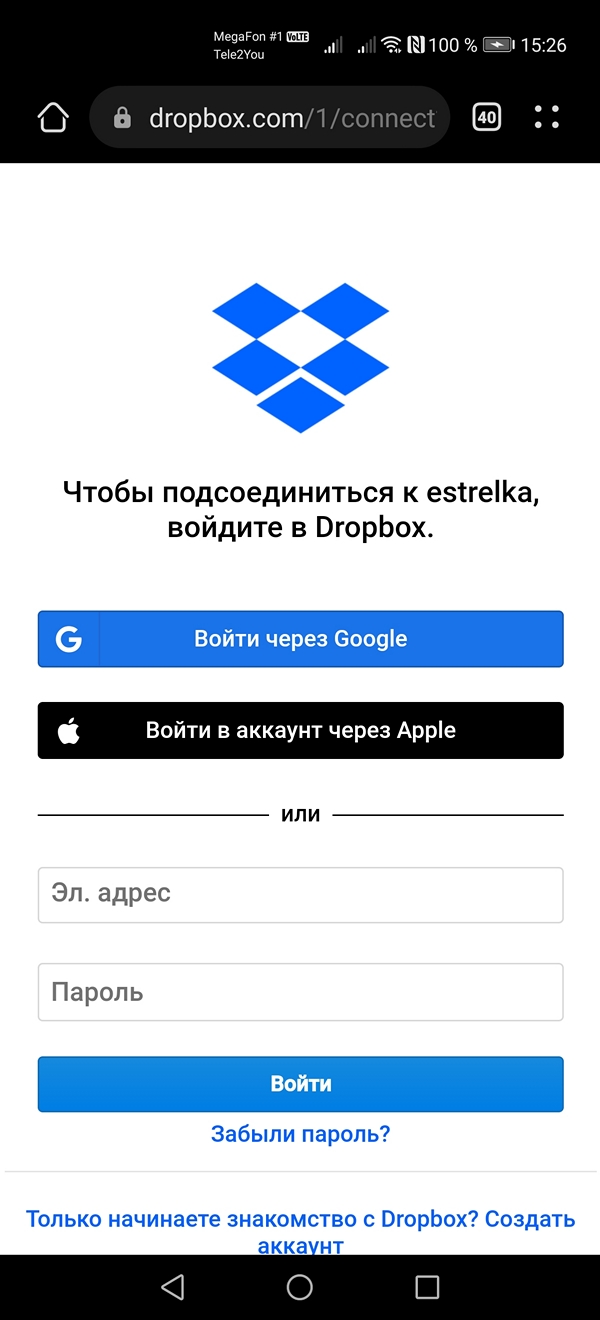The width and height of the screenshot is (600, 1320).
Task: Go to the browser home page
Action: point(53,118)
